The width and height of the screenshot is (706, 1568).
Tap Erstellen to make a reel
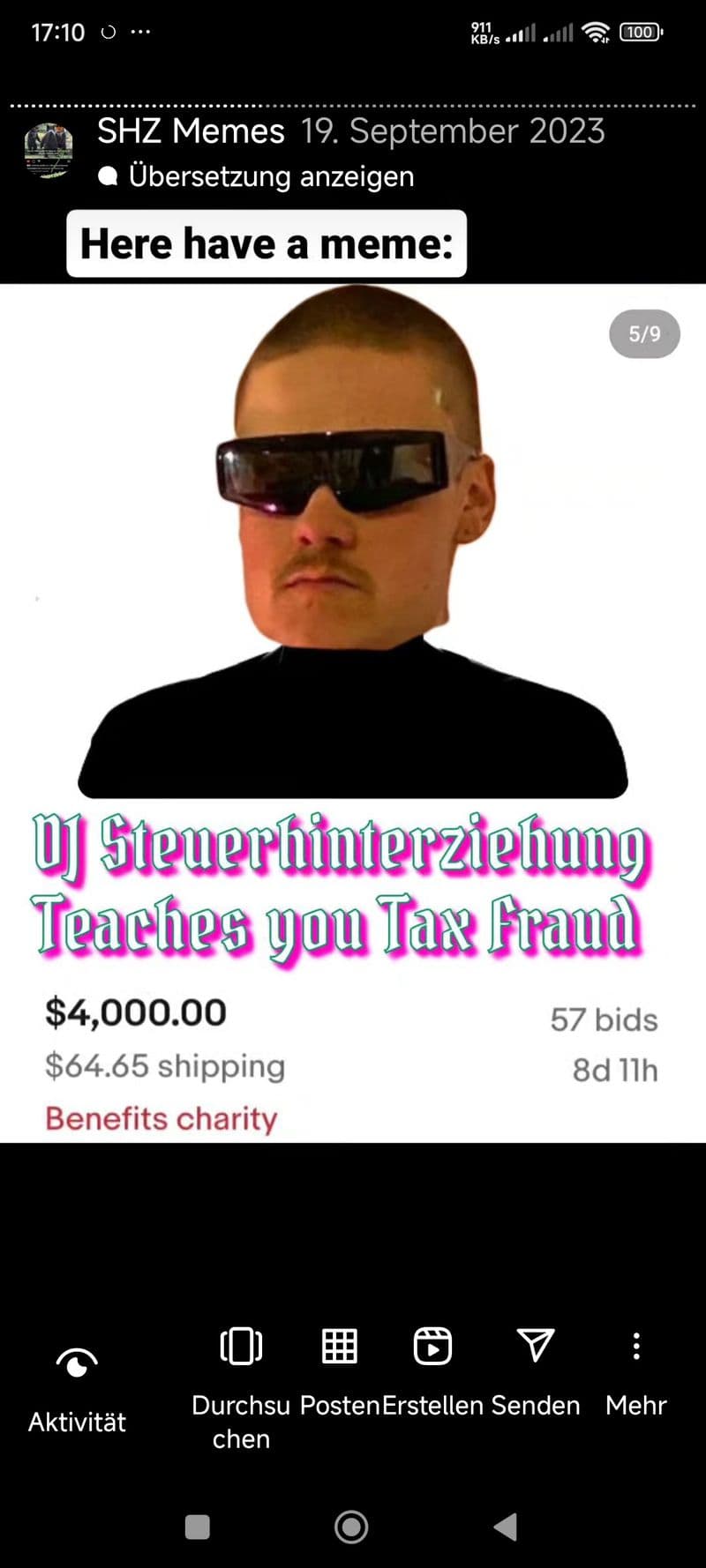coord(432,1369)
